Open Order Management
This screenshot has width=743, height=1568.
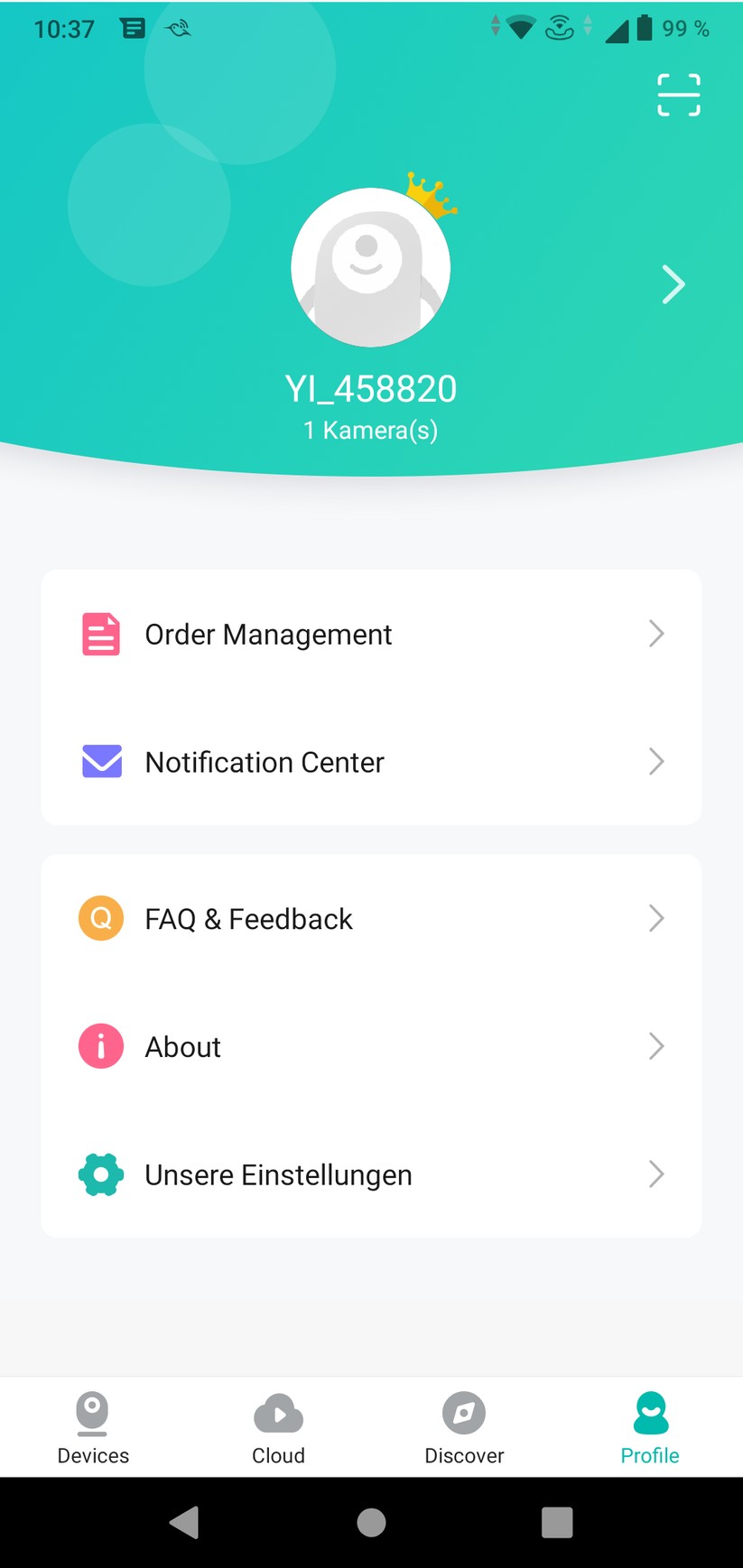pos(371,635)
